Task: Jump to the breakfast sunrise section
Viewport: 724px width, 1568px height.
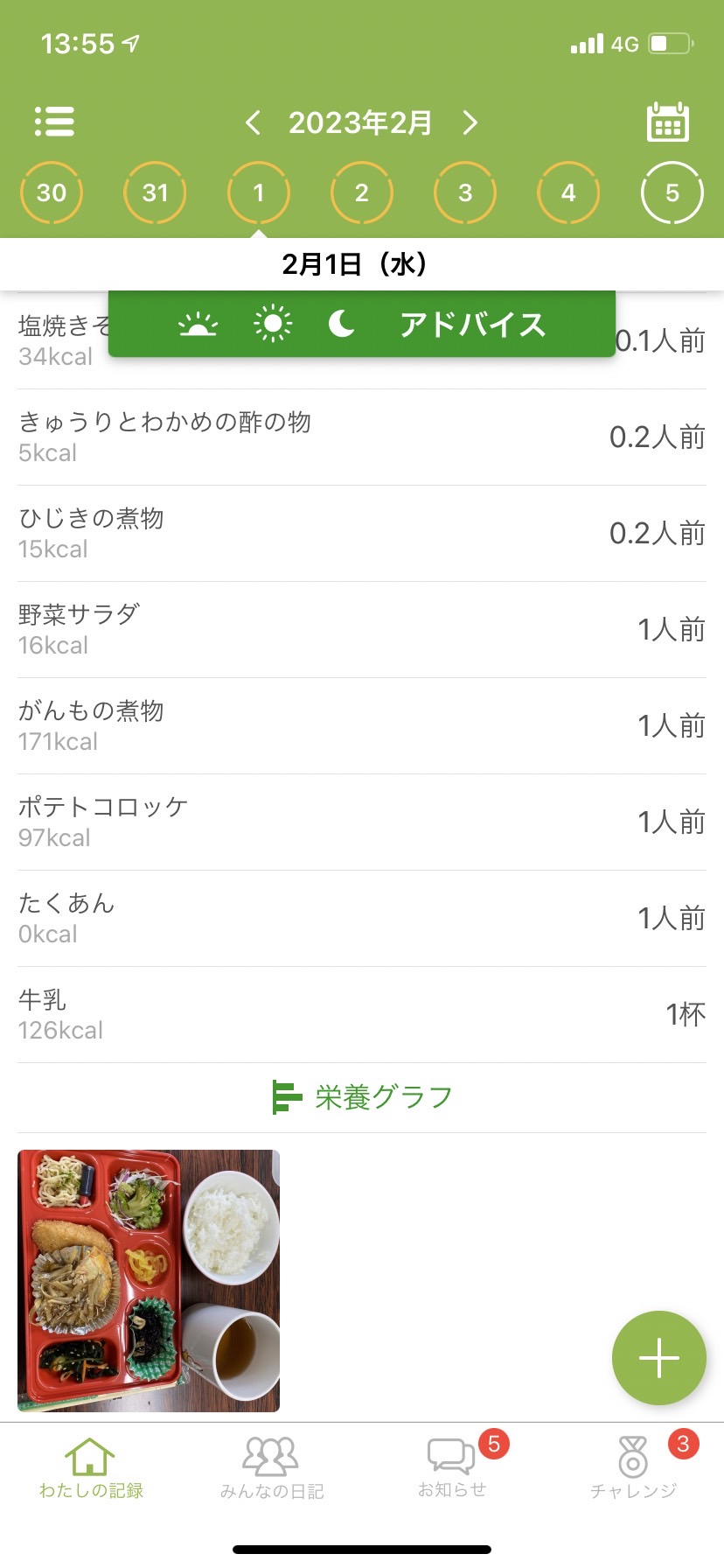Action: [198, 325]
